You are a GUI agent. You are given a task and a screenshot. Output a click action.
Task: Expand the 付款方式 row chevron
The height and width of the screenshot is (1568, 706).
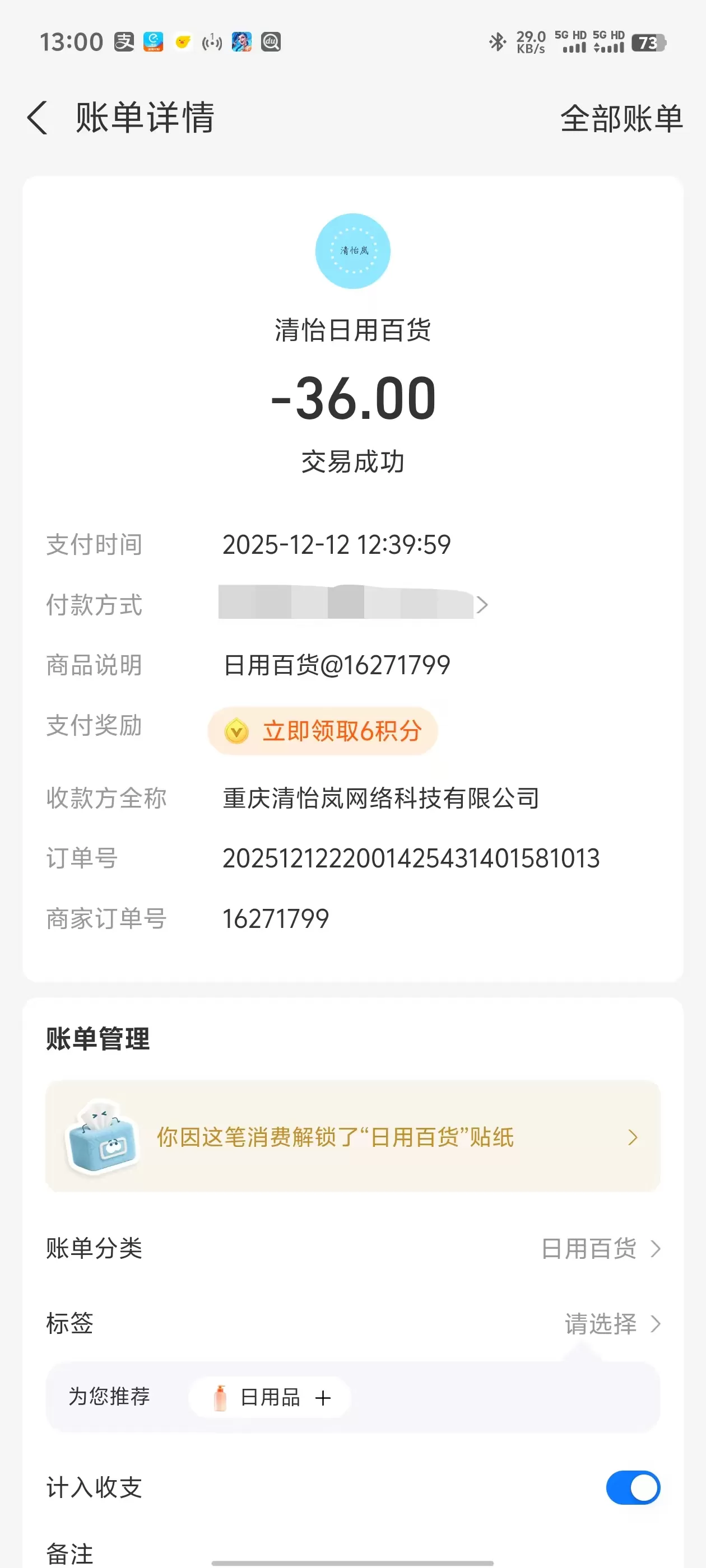pyautogui.click(x=484, y=604)
